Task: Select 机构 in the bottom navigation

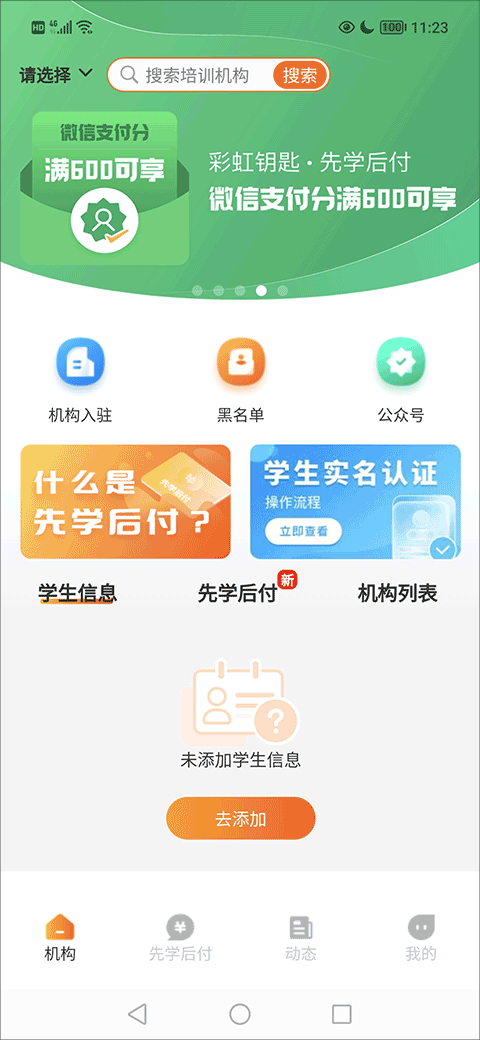Action: 60,938
